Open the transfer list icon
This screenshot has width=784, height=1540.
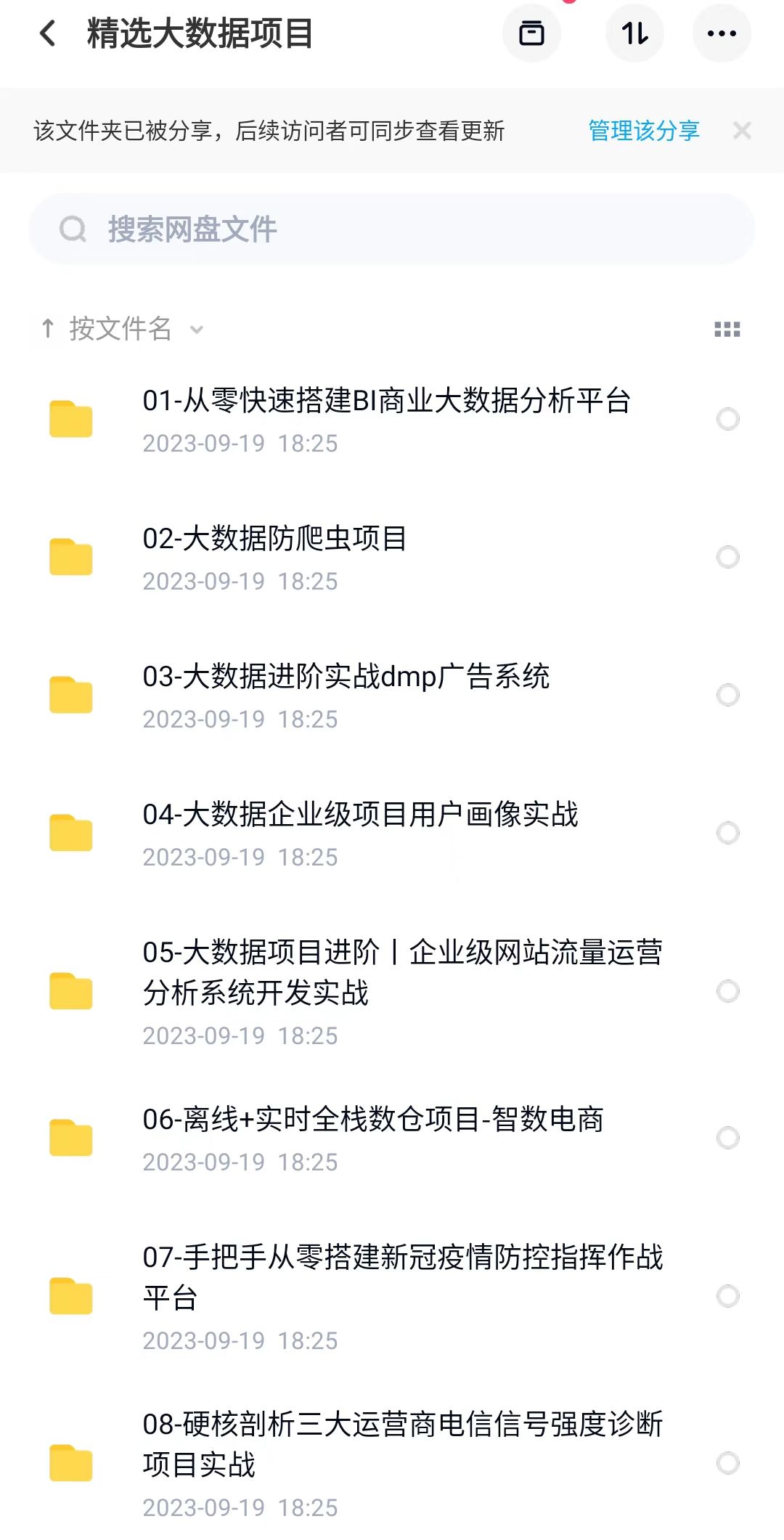[x=532, y=33]
